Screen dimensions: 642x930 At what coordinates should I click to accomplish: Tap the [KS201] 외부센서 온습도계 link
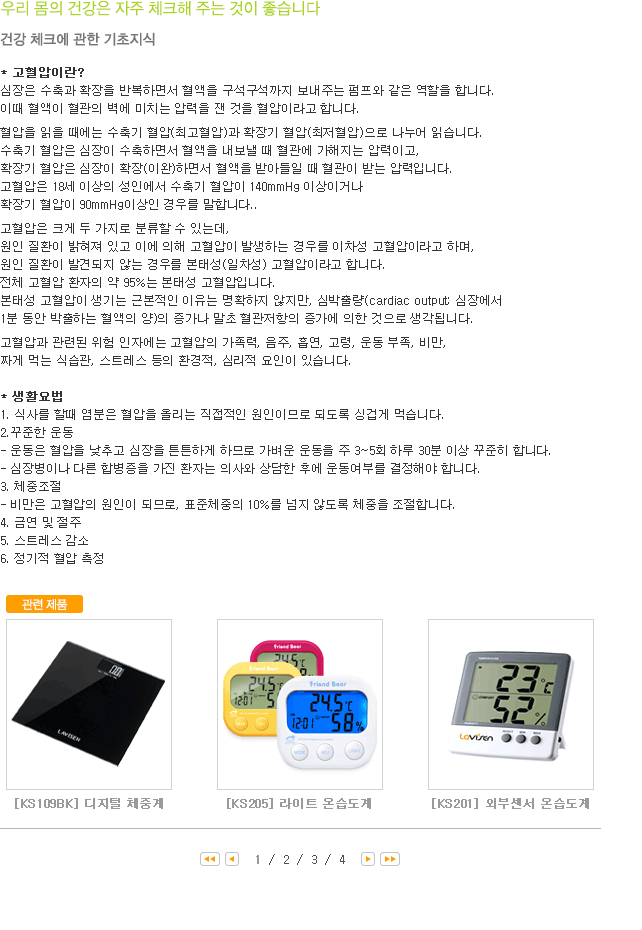[x=510, y=803]
